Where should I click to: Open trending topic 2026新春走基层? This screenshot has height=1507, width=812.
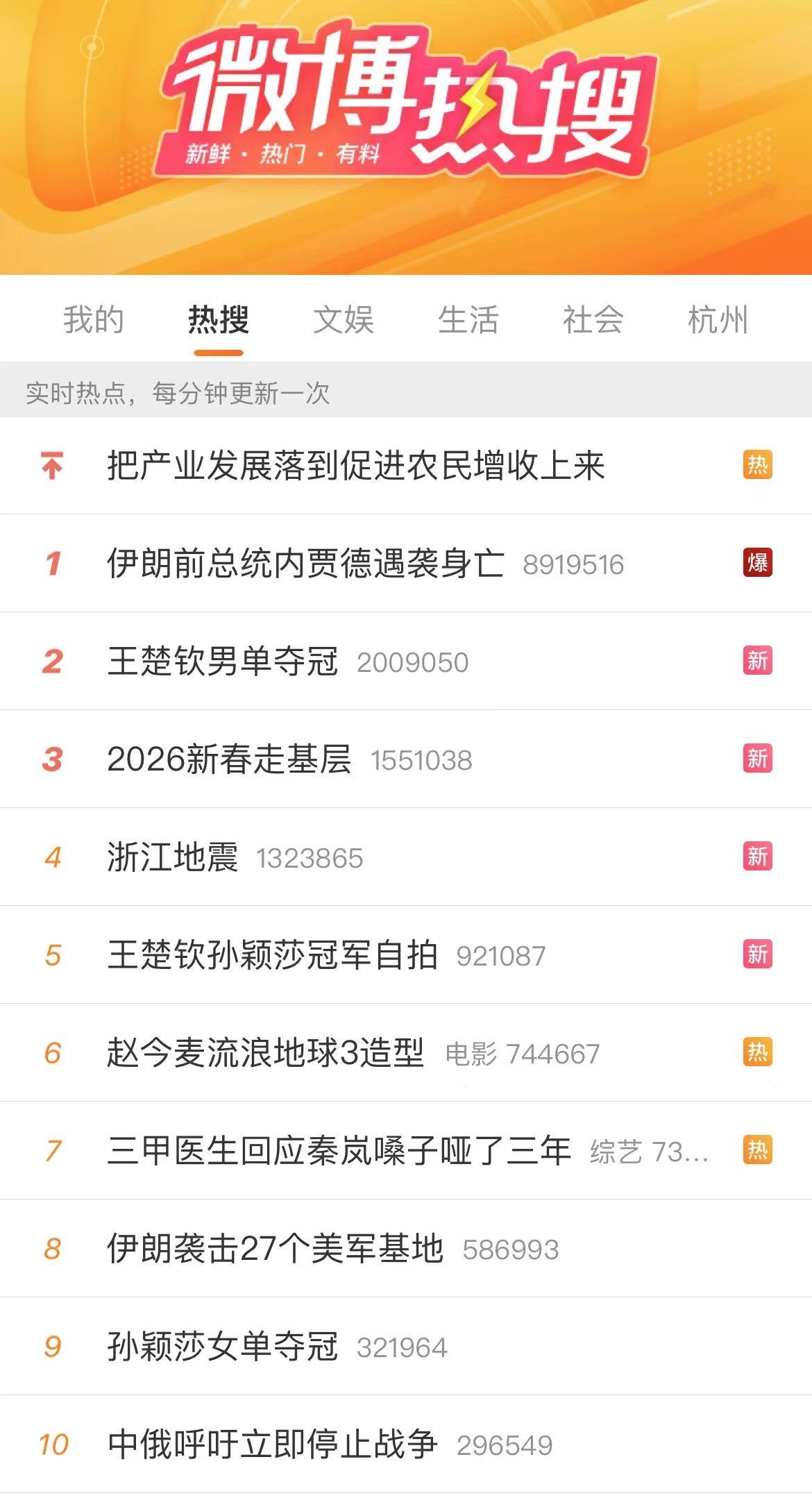coord(229,759)
